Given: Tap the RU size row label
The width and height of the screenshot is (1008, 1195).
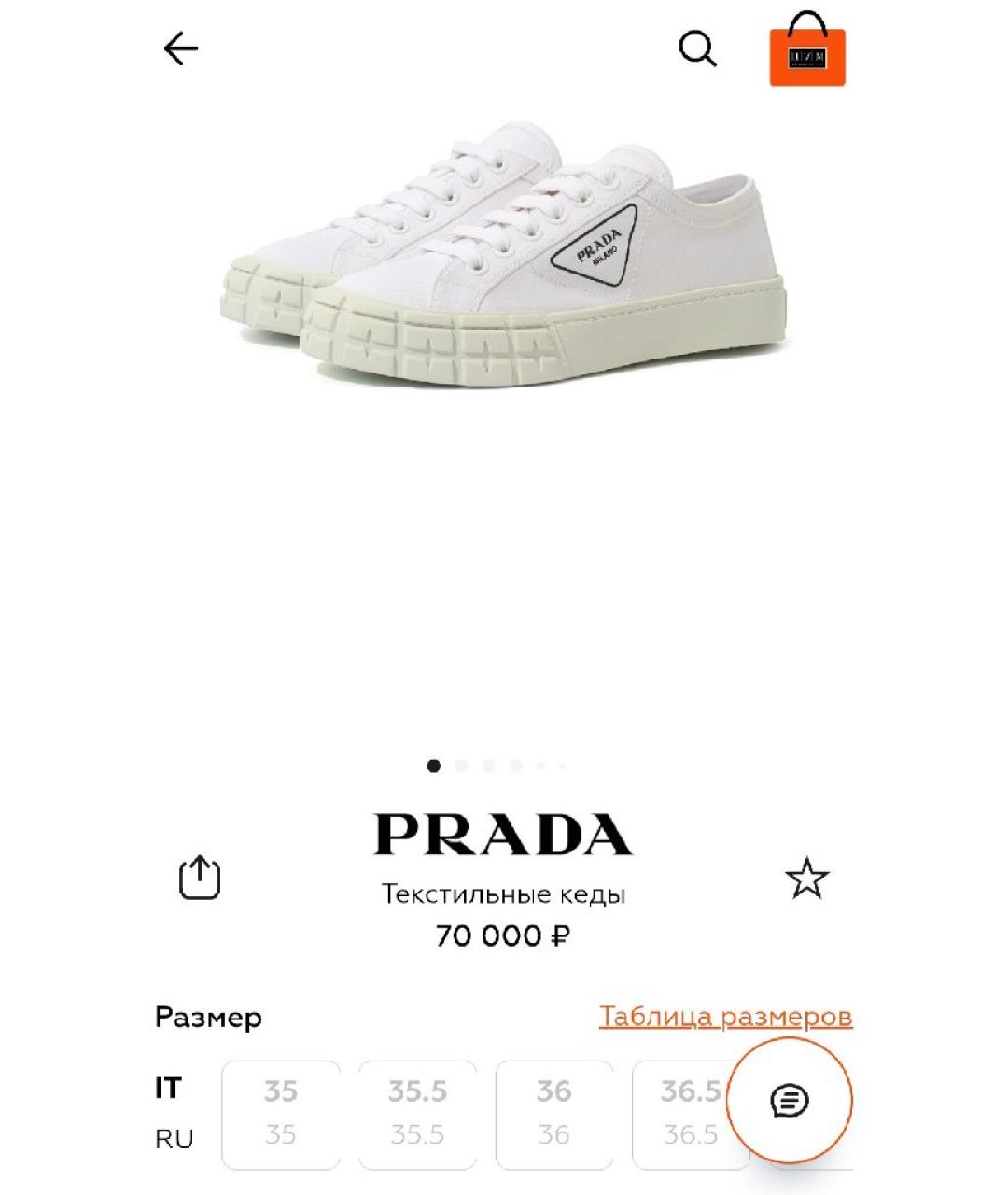Looking at the screenshot, I should [x=175, y=1138].
